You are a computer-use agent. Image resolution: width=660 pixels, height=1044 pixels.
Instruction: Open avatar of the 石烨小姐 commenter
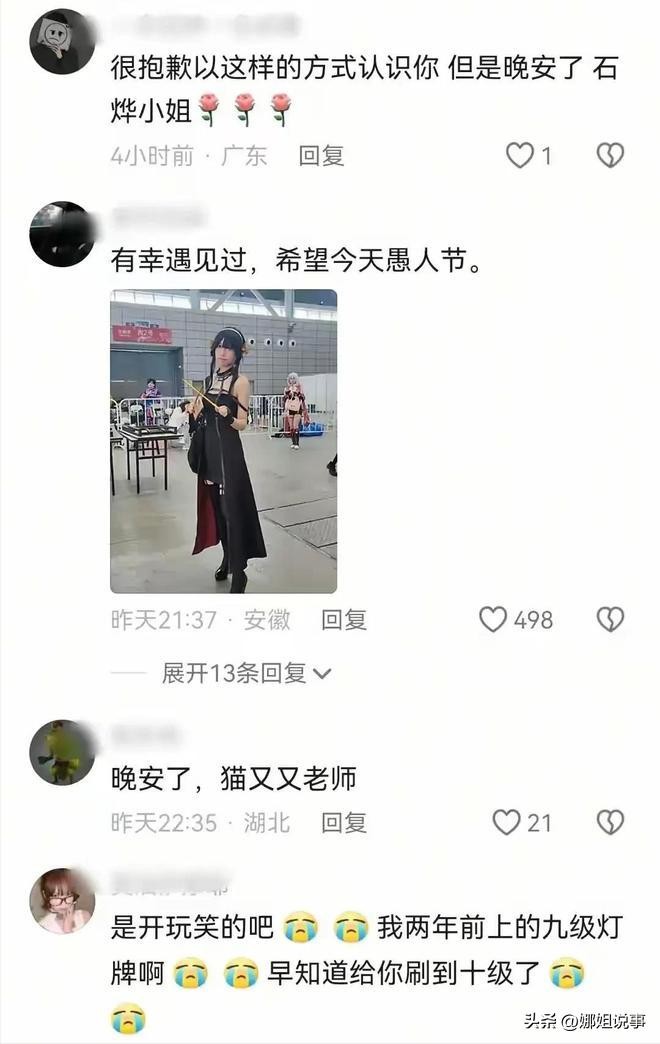[x=62, y=42]
